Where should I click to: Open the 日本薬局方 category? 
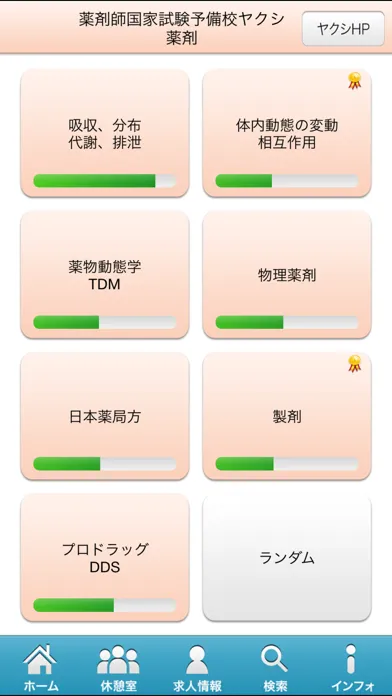tap(105, 416)
